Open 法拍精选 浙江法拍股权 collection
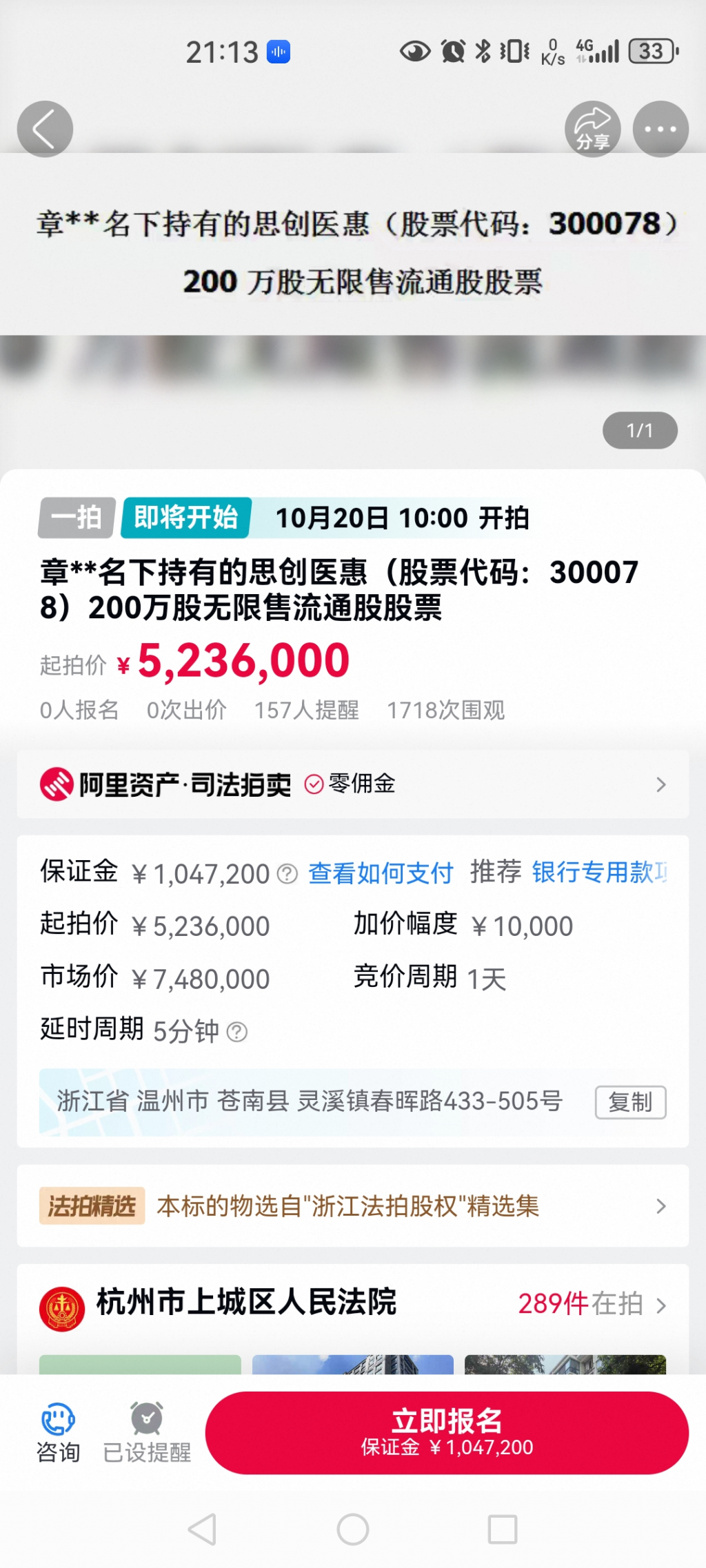 click(352, 1206)
